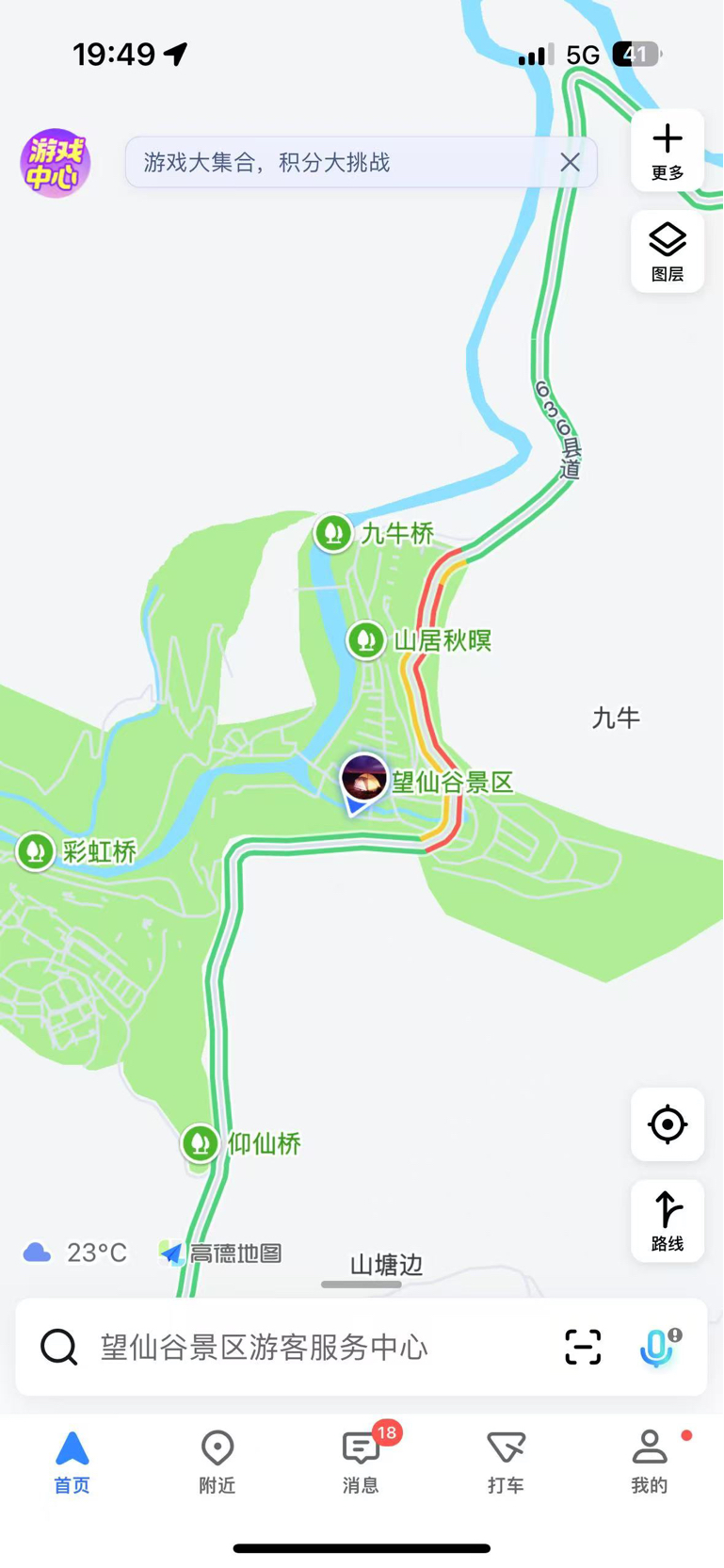Open the 游戏中心 game center icon
Viewport: 724px width, 1568px height.
coord(56,163)
